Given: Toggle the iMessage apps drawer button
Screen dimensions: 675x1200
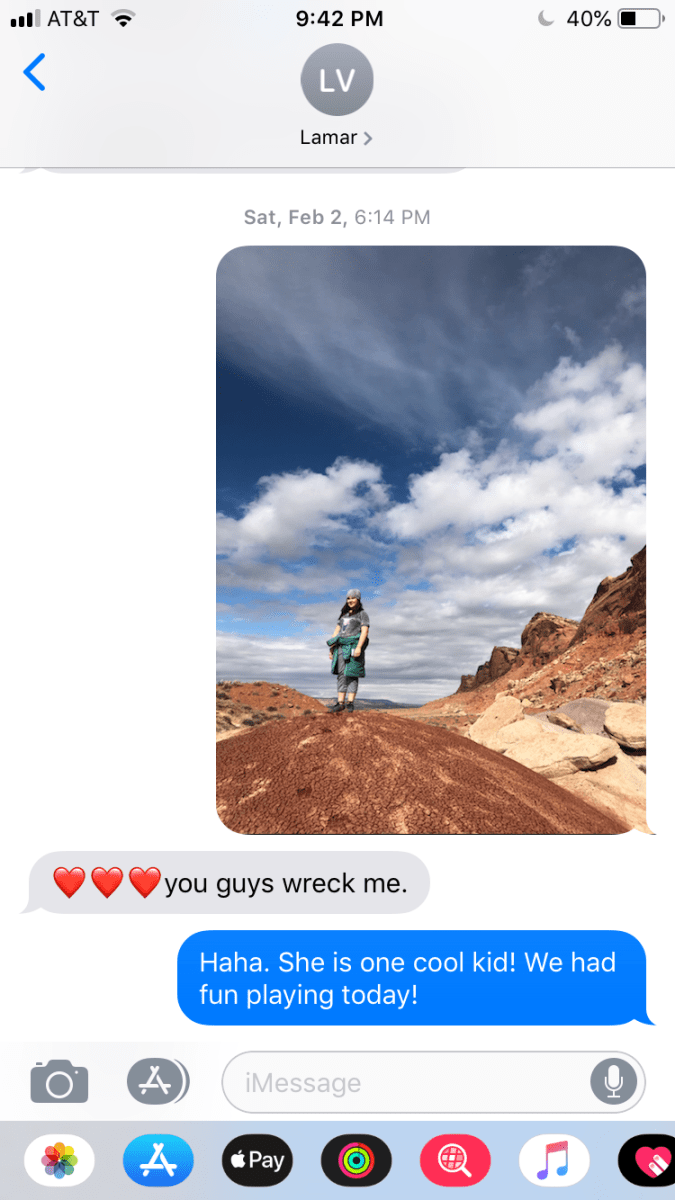Looking at the screenshot, I should coord(157,1081).
